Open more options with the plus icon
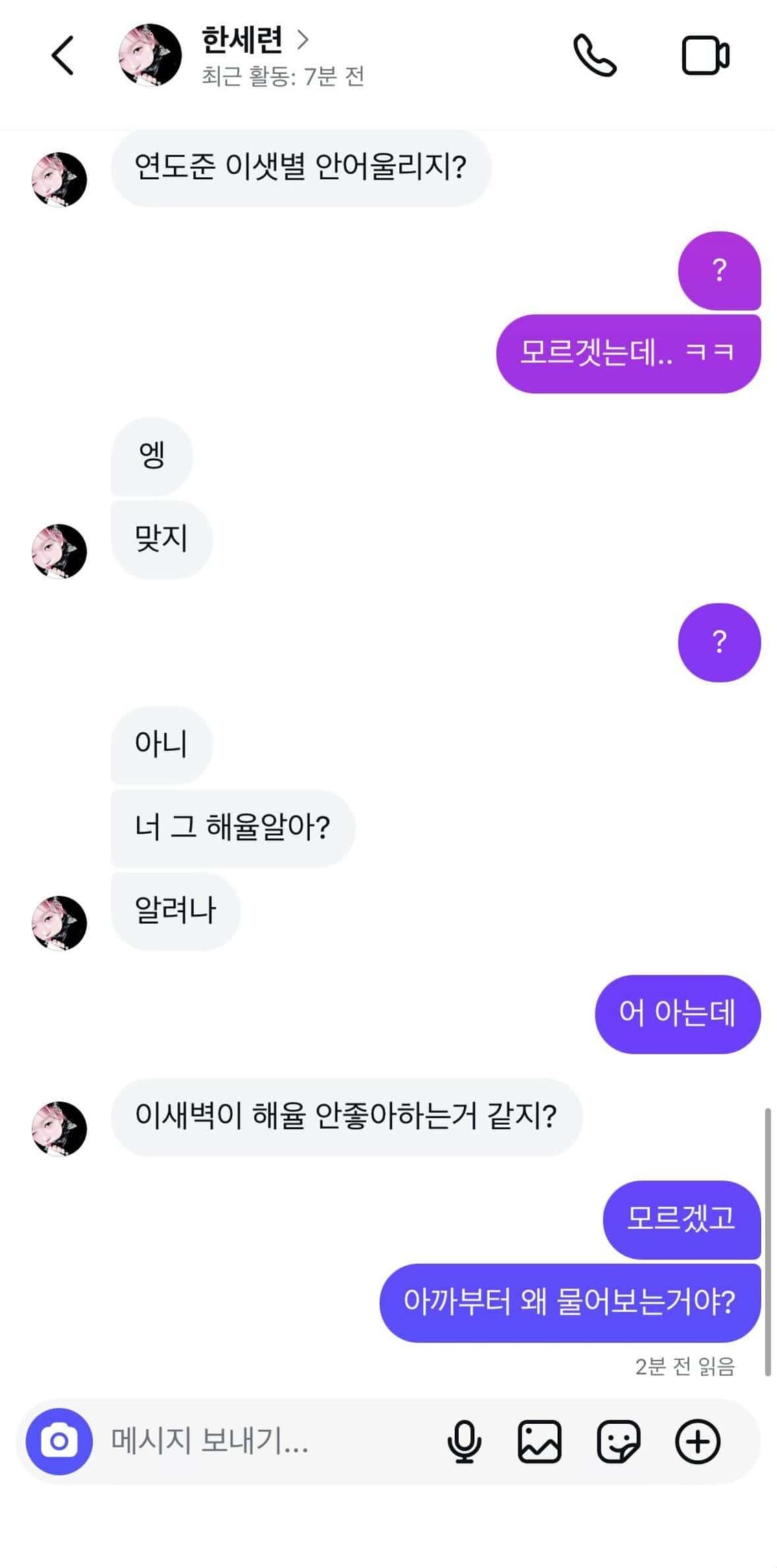 (697, 1441)
